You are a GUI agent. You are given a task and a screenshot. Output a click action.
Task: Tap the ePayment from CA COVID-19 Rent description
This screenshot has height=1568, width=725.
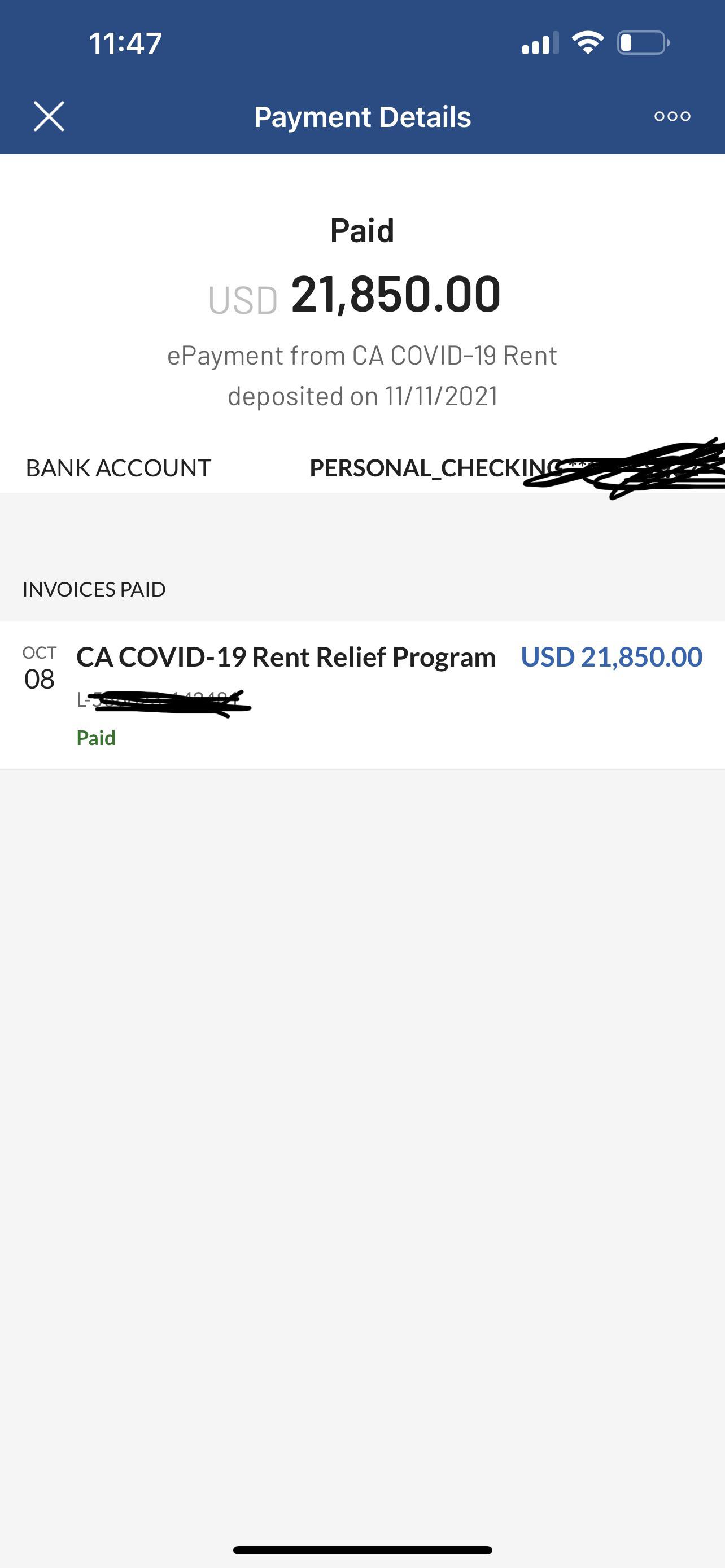362,355
